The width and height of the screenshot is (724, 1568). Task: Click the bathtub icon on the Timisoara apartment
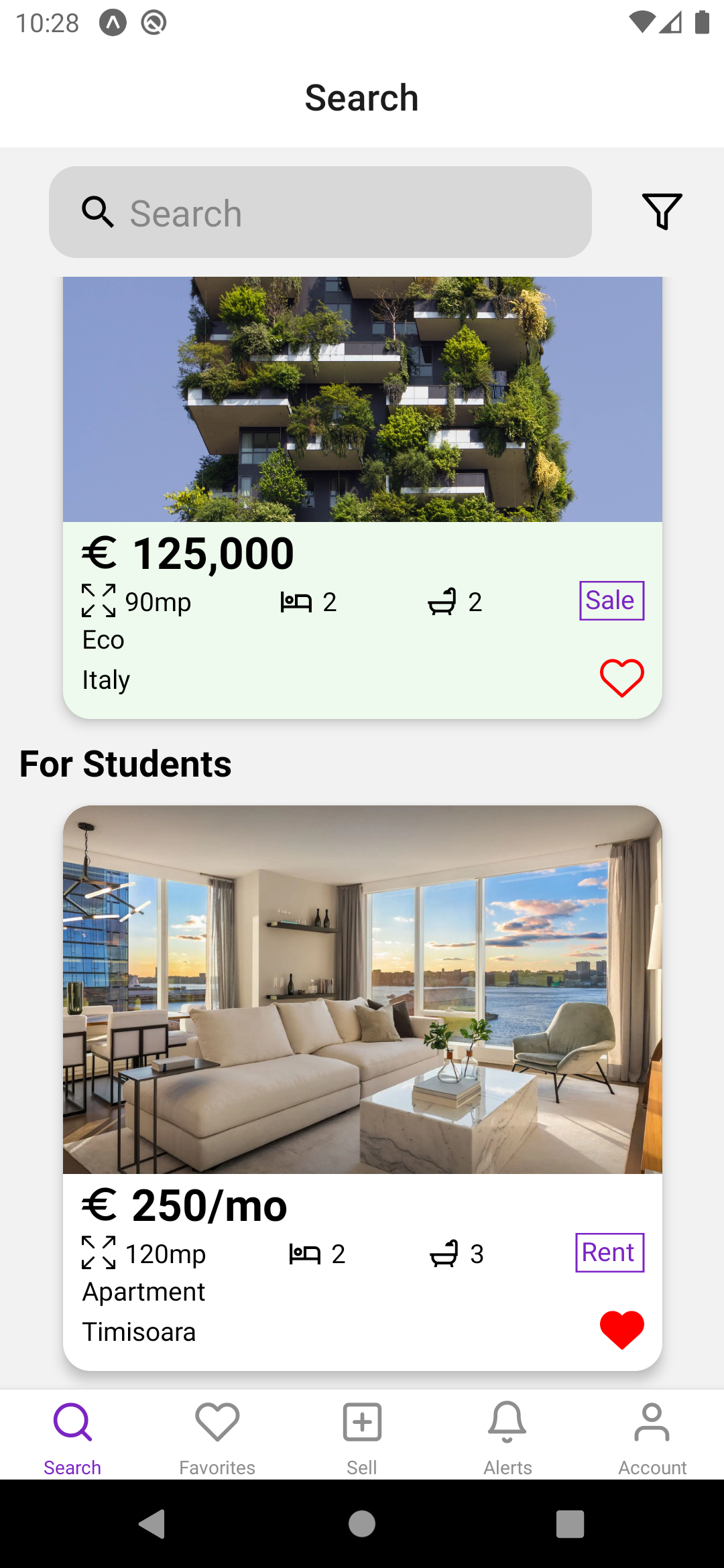tap(444, 1254)
